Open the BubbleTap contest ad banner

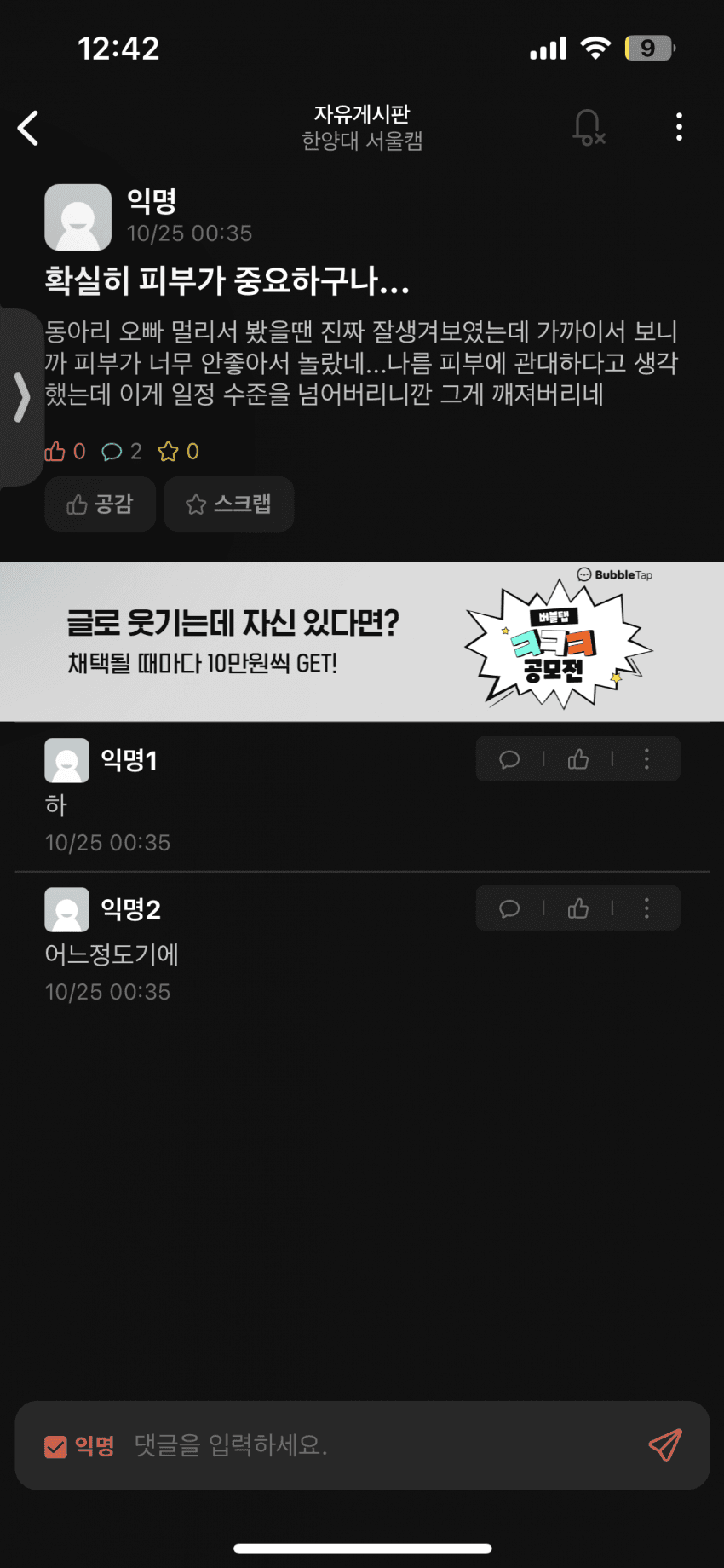click(x=362, y=641)
